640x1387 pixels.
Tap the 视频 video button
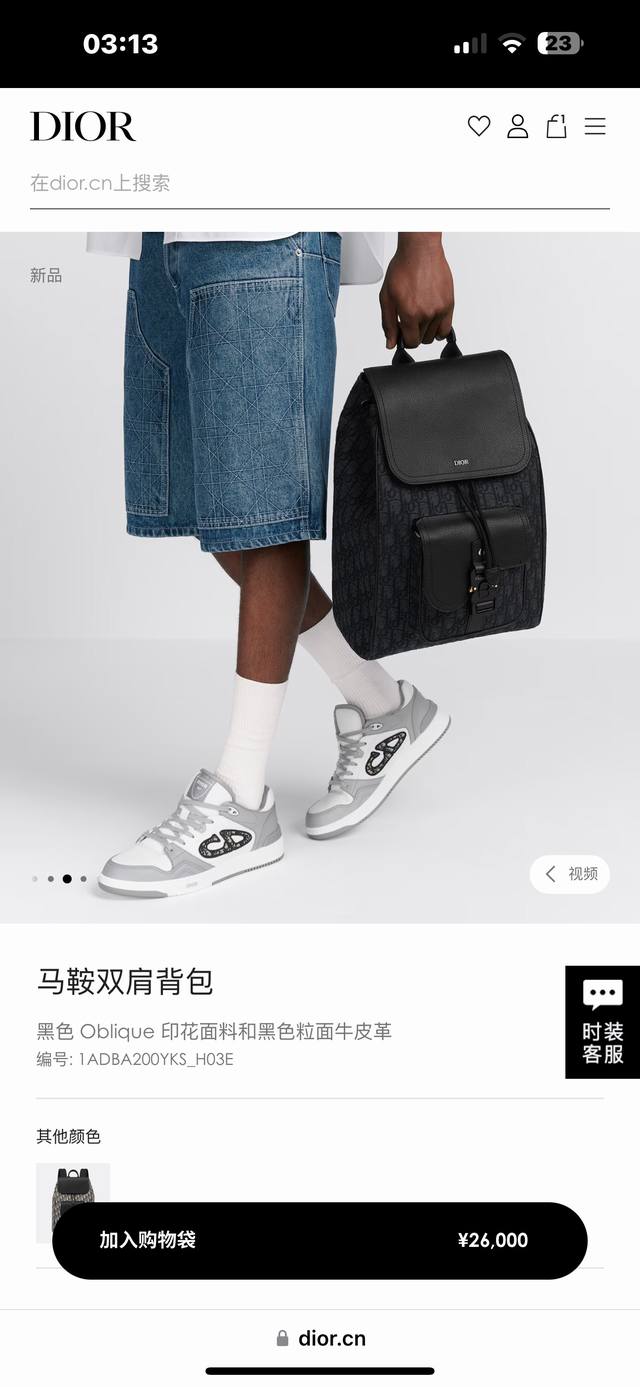570,874
